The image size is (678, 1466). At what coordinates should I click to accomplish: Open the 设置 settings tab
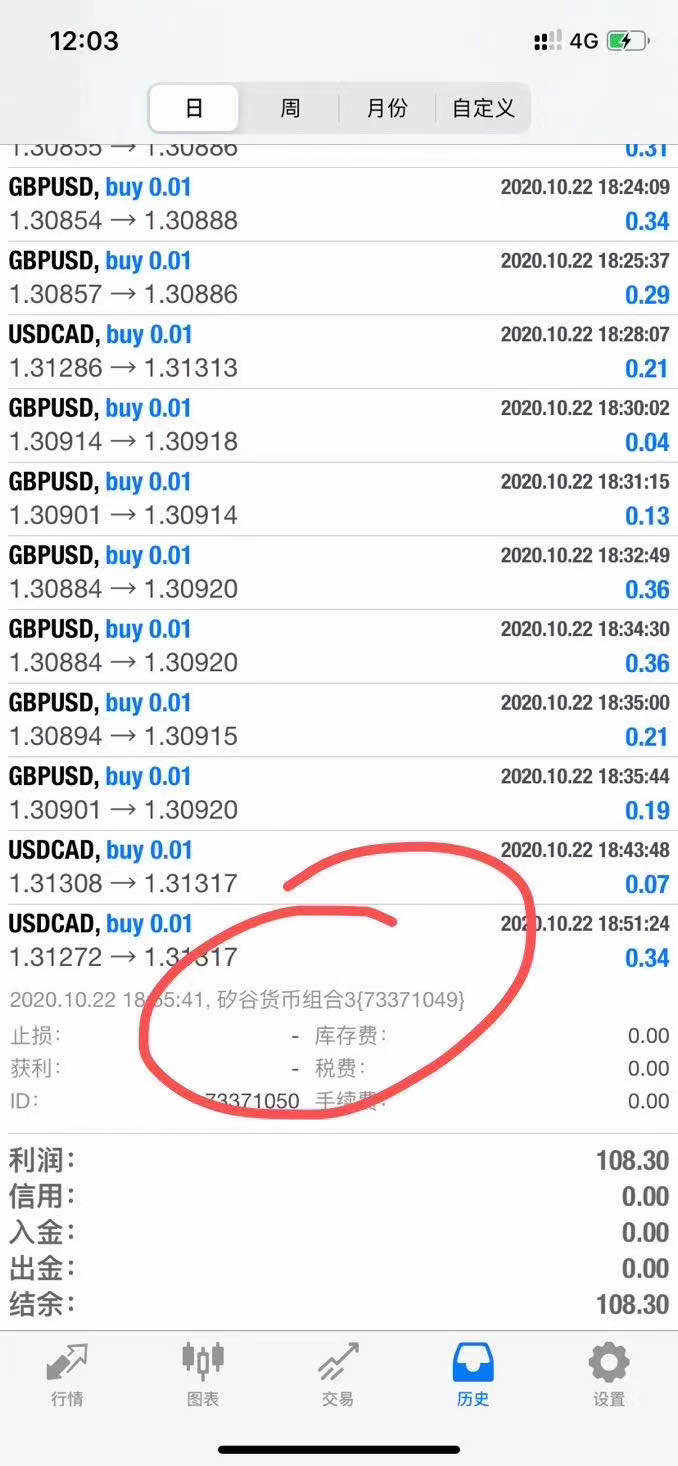point(609,1375)
